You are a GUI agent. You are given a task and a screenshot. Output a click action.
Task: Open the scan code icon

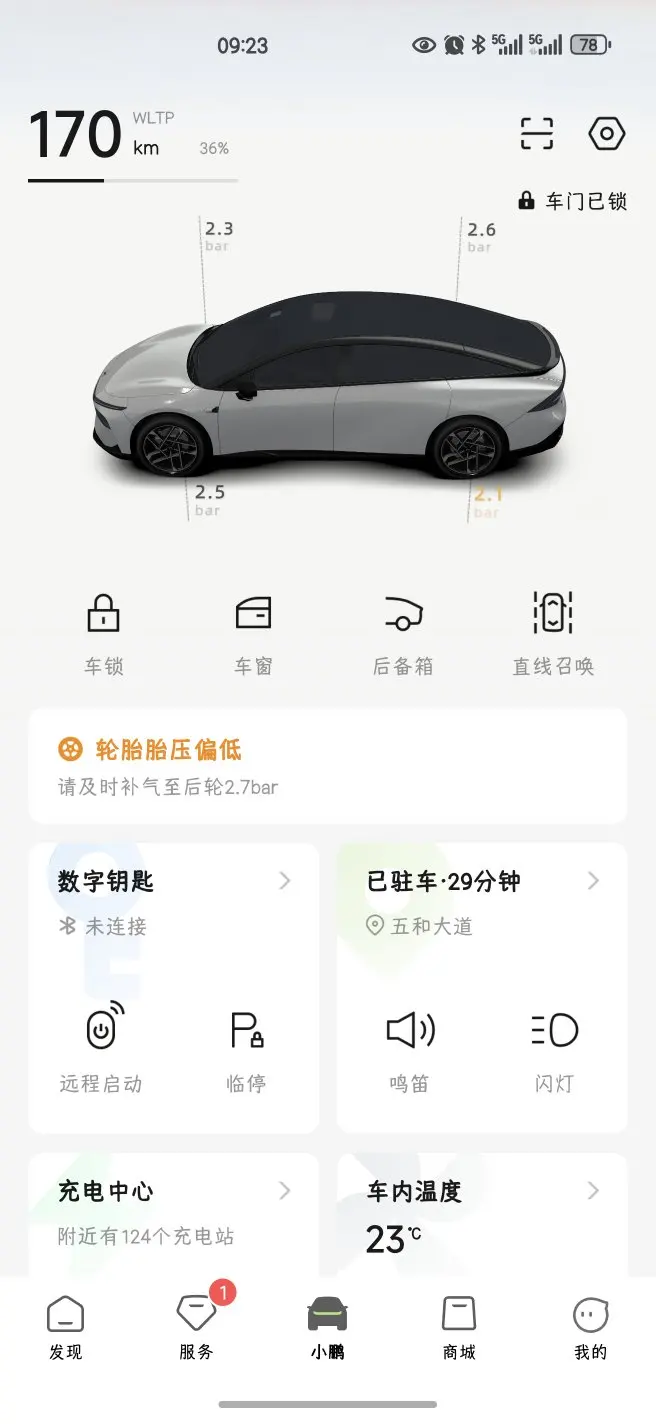tap(537, 134)
